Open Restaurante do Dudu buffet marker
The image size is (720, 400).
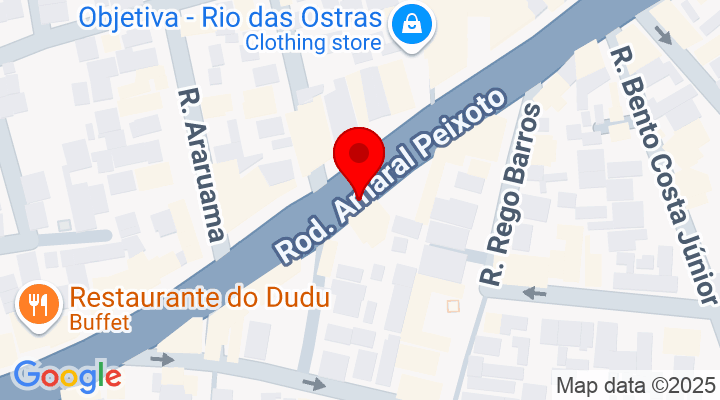coord(38,300)
